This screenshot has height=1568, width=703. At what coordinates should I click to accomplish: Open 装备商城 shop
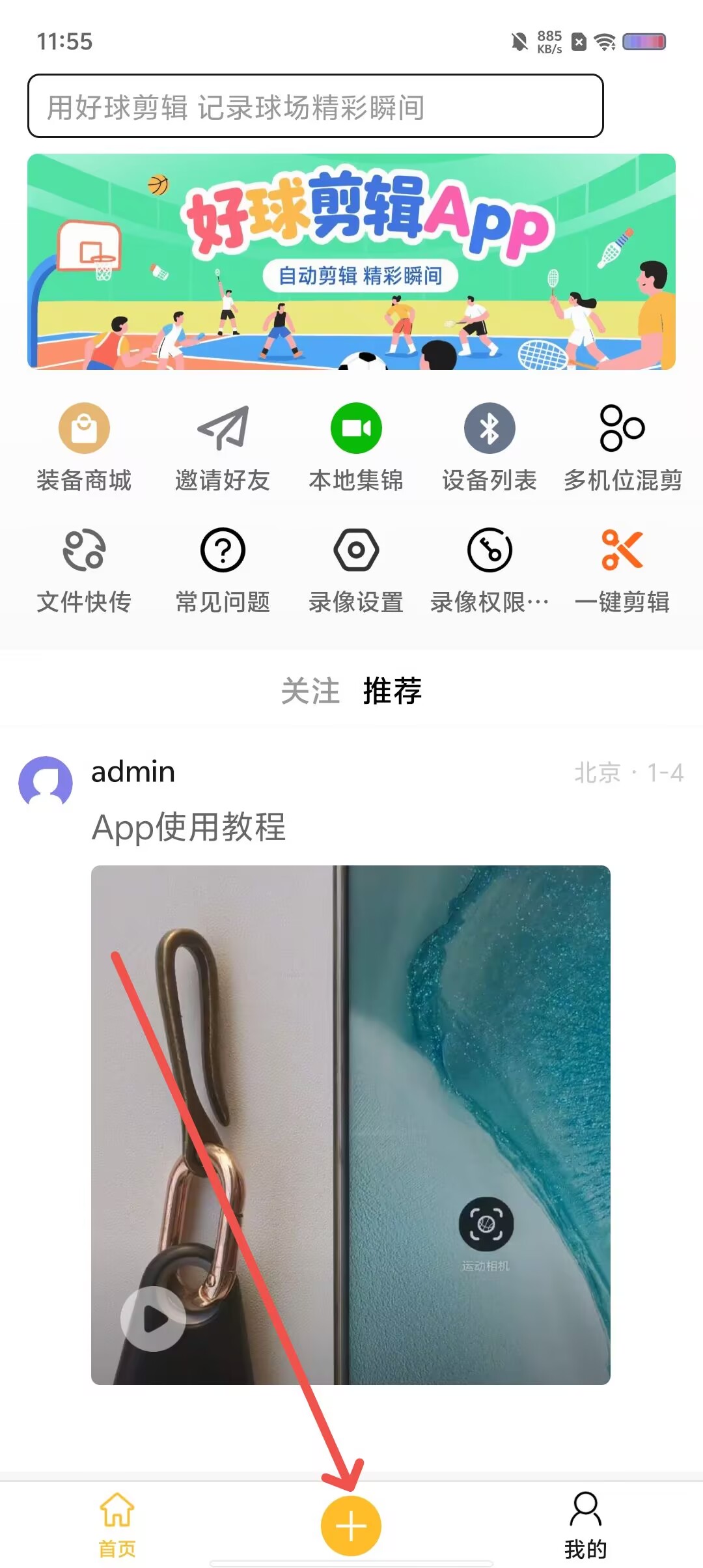click(x=84, y=446)
